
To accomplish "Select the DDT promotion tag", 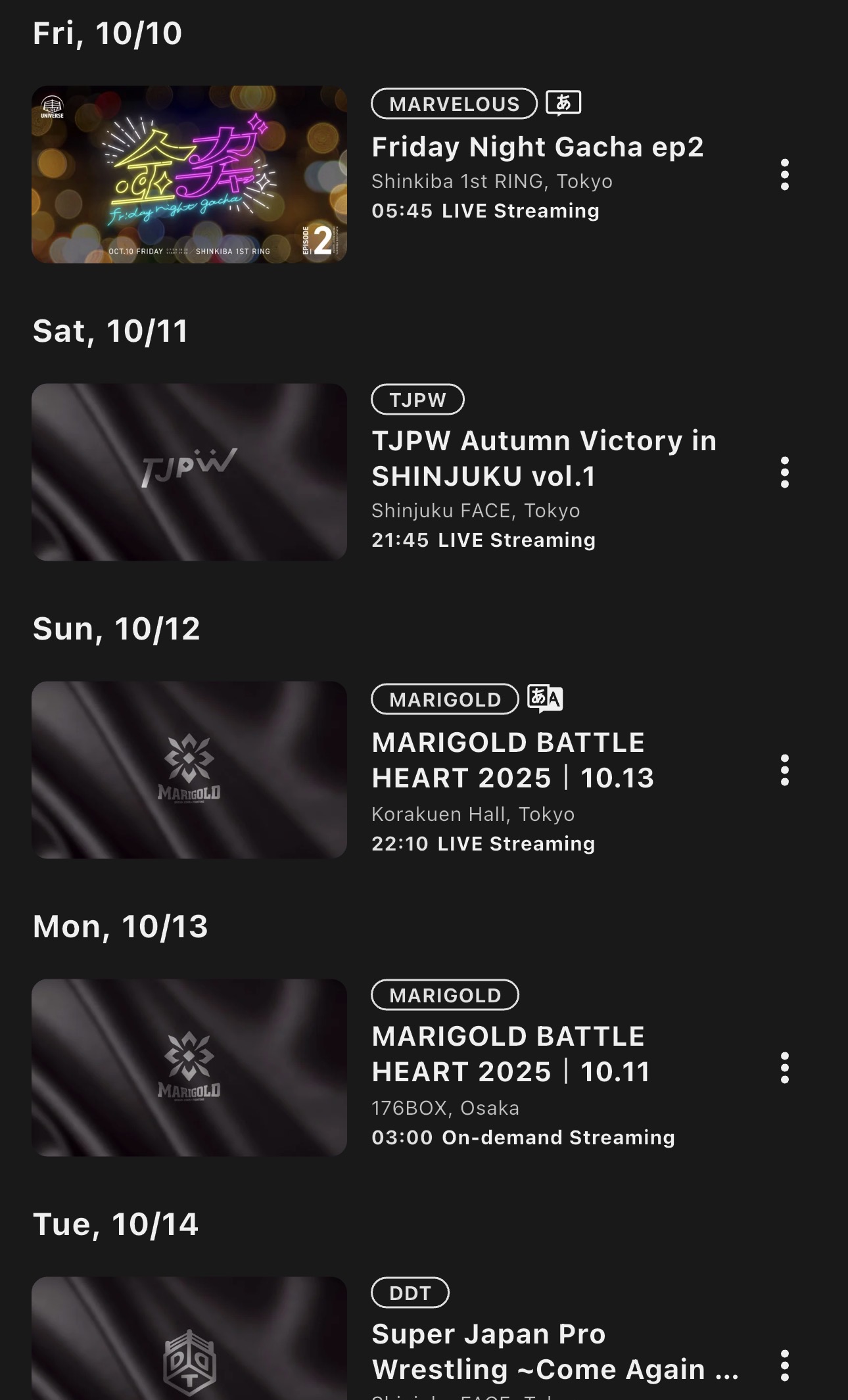I will coord(410,1293).
